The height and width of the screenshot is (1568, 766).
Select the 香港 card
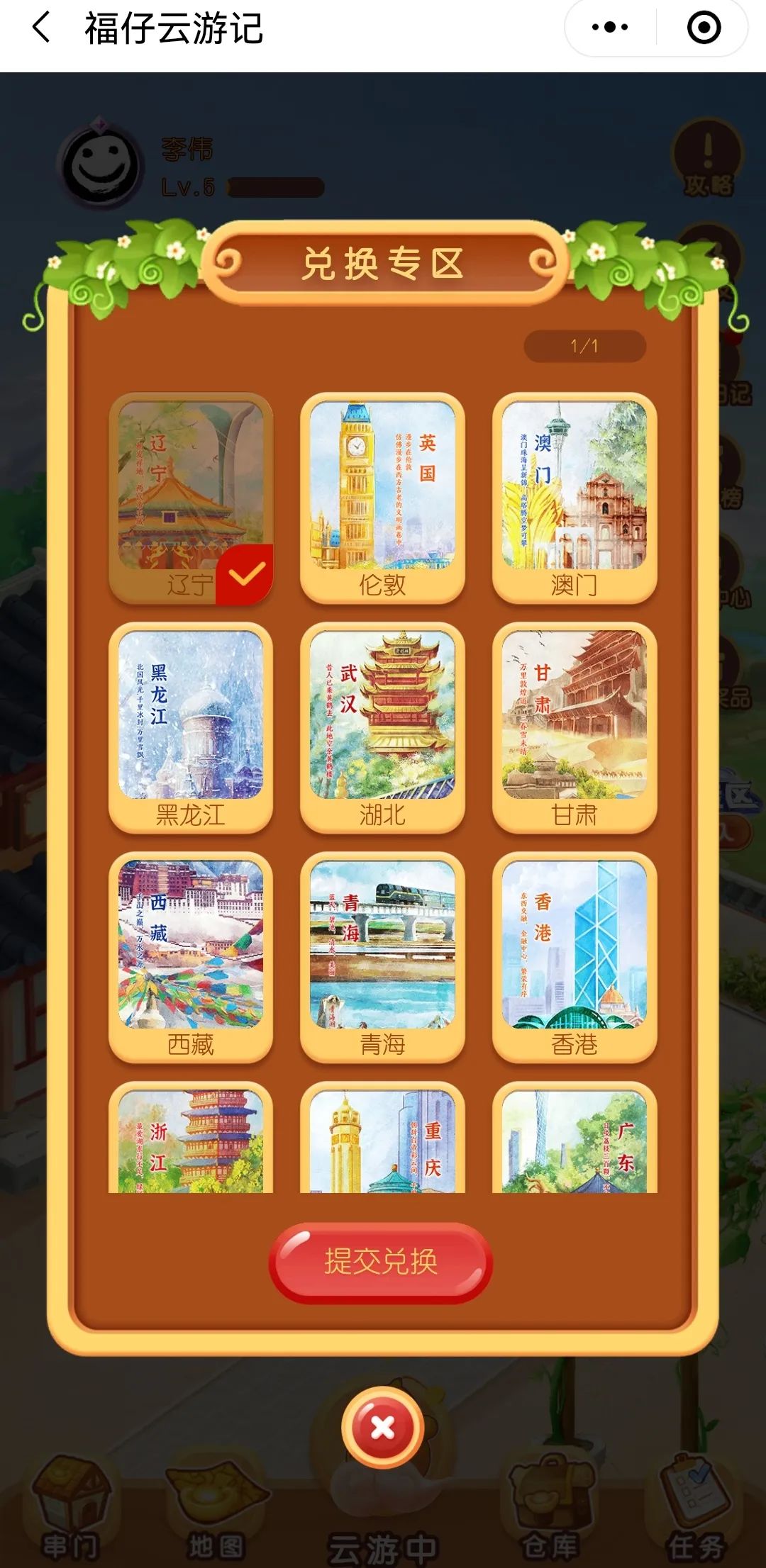click(x=574, y=957)
